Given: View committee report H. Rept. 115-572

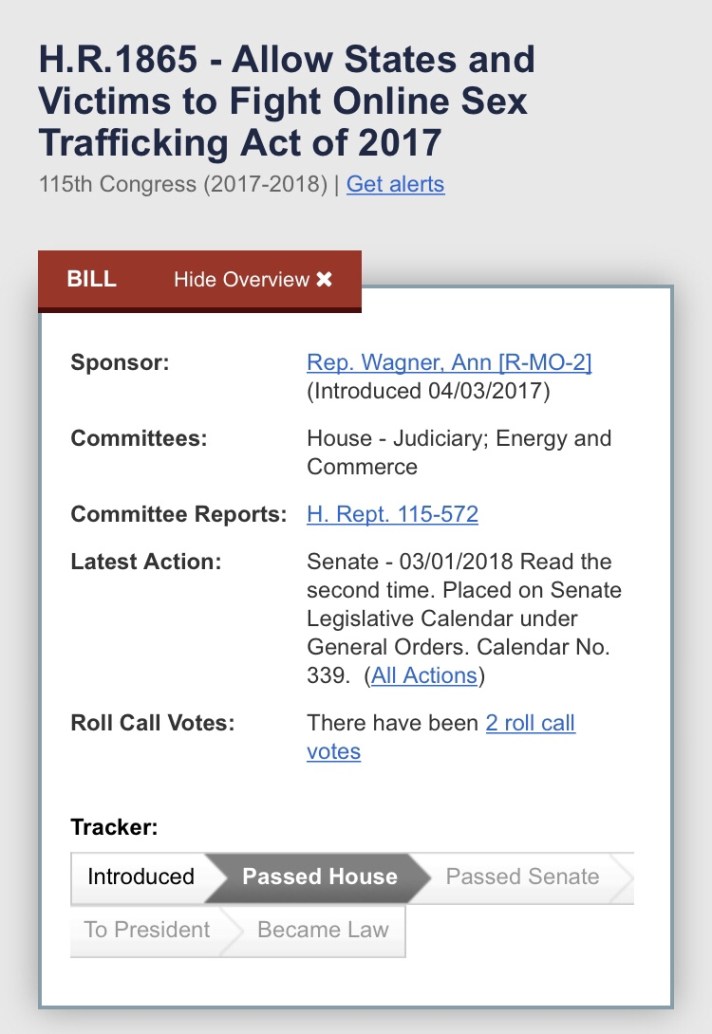Looking at the screenshot, I should pyautogui.click(x=392, y=515).
